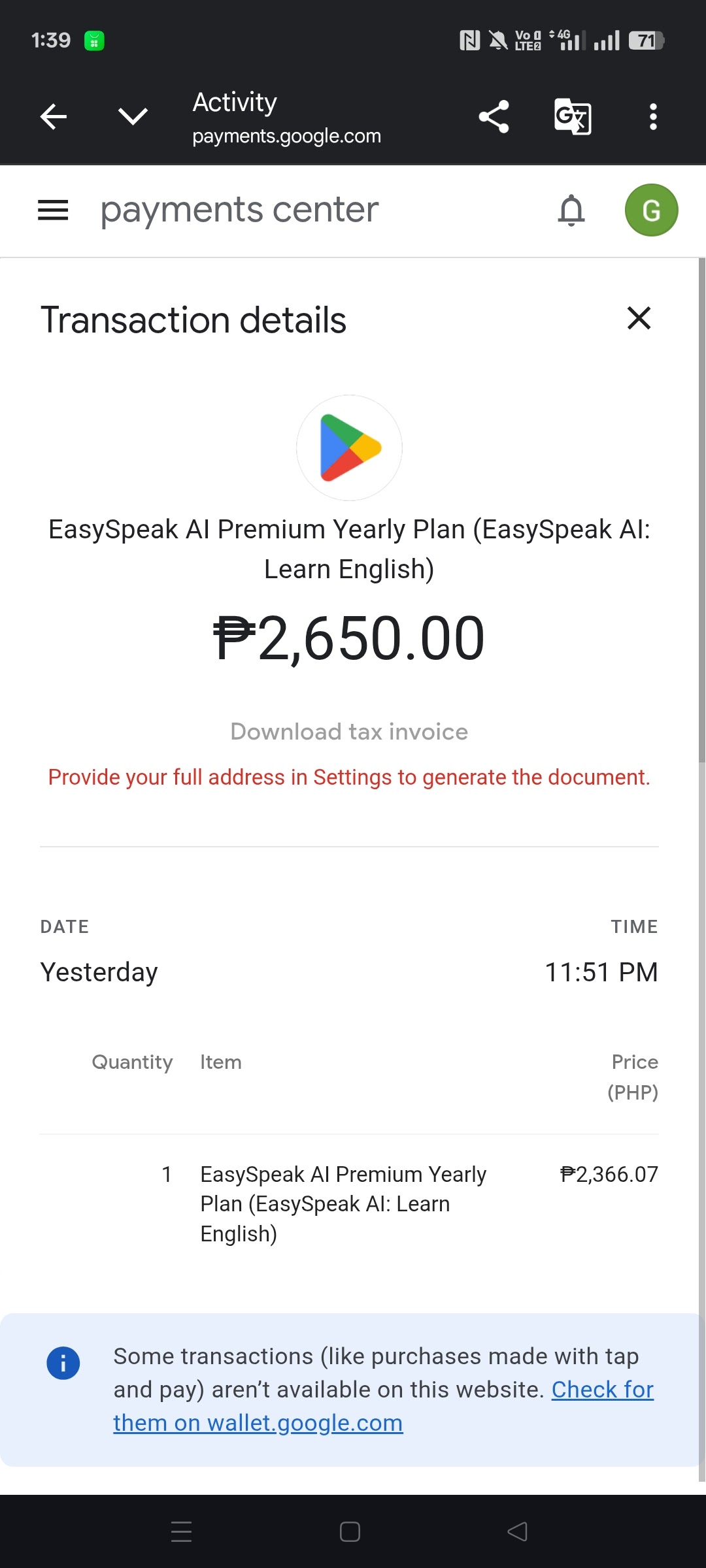This screenshot has height=1568, width=706.
Task: Tap Download tax invoice
Action: coord(349,732)
